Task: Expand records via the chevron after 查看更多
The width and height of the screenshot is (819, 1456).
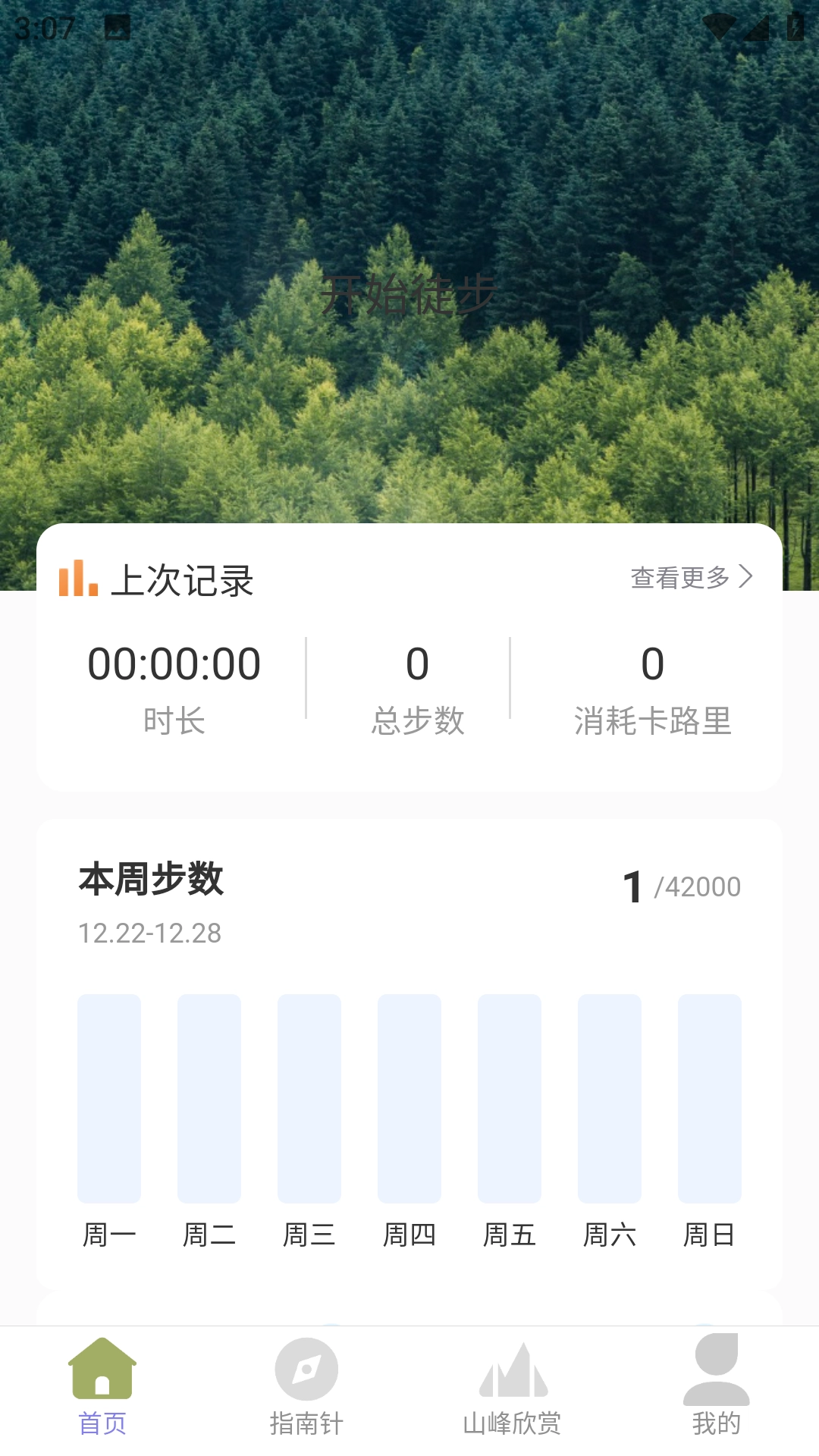Action: pyautogui.click(x=745, y=578)
